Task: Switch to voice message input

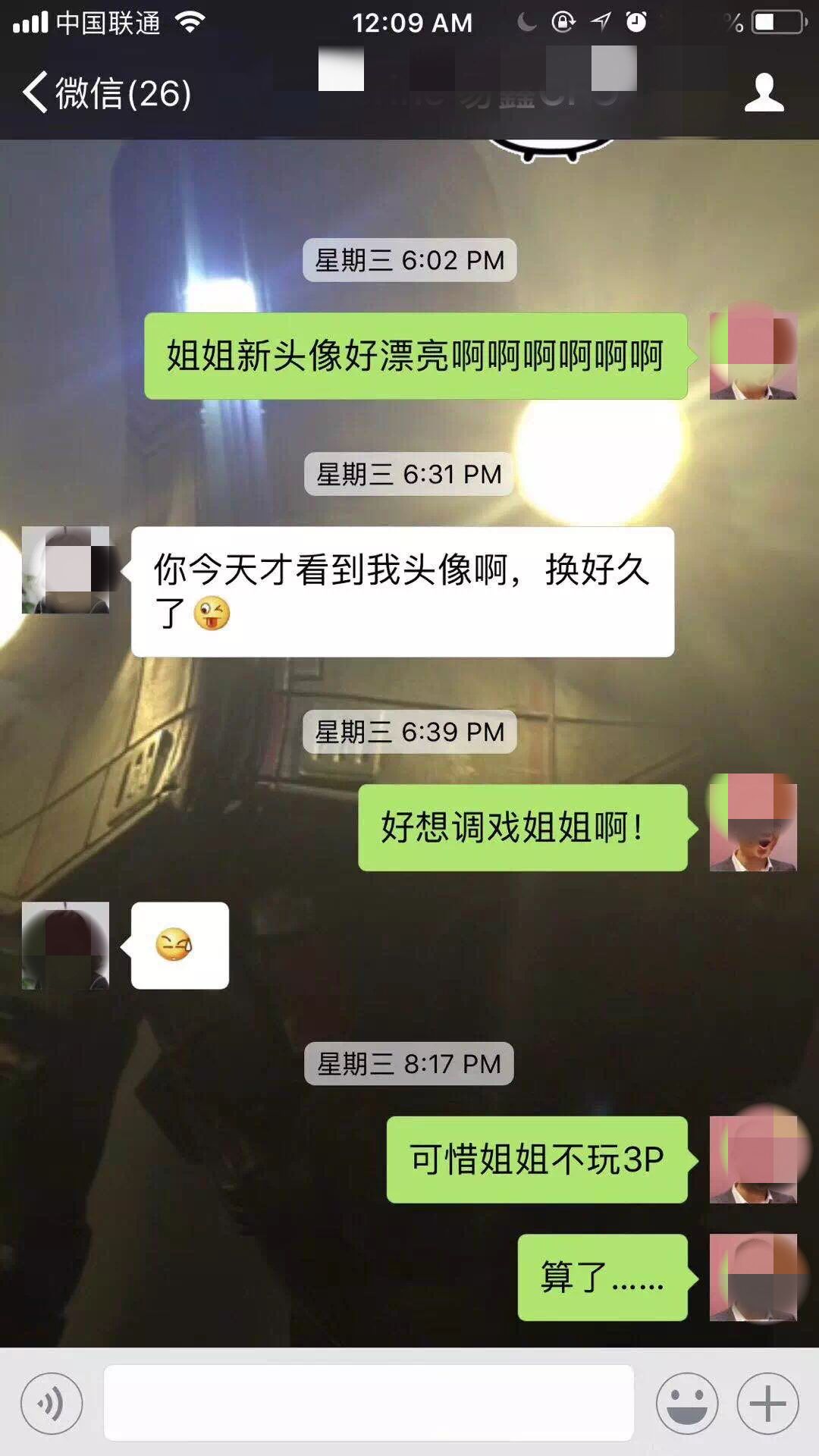Action: pyautogui.click(x=52, y=1403)
